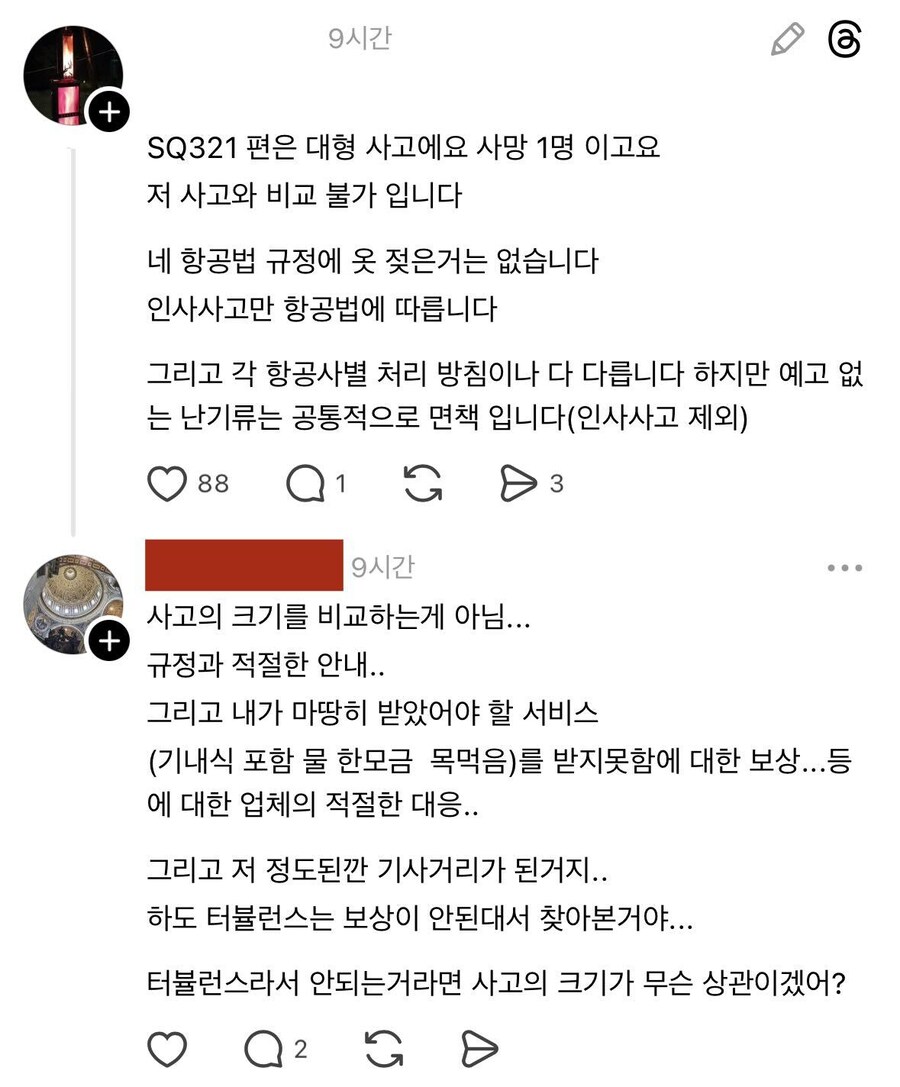The width and height of the screenshot is (900, 1087).
Task: Follow the replying user via plus badge
Action: pos(108,638)
